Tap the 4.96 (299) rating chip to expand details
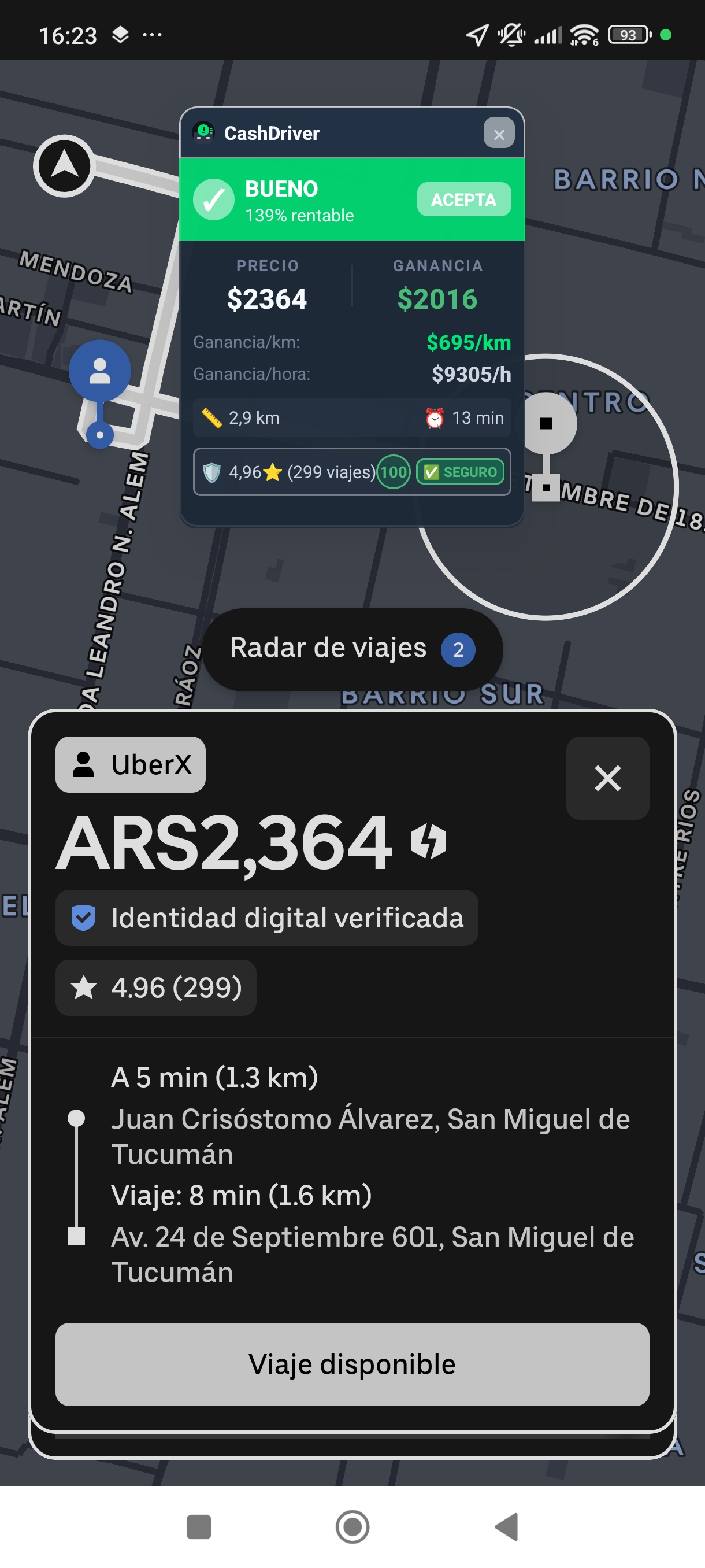This screenshot has width=705, height=1568. (155, 988)
